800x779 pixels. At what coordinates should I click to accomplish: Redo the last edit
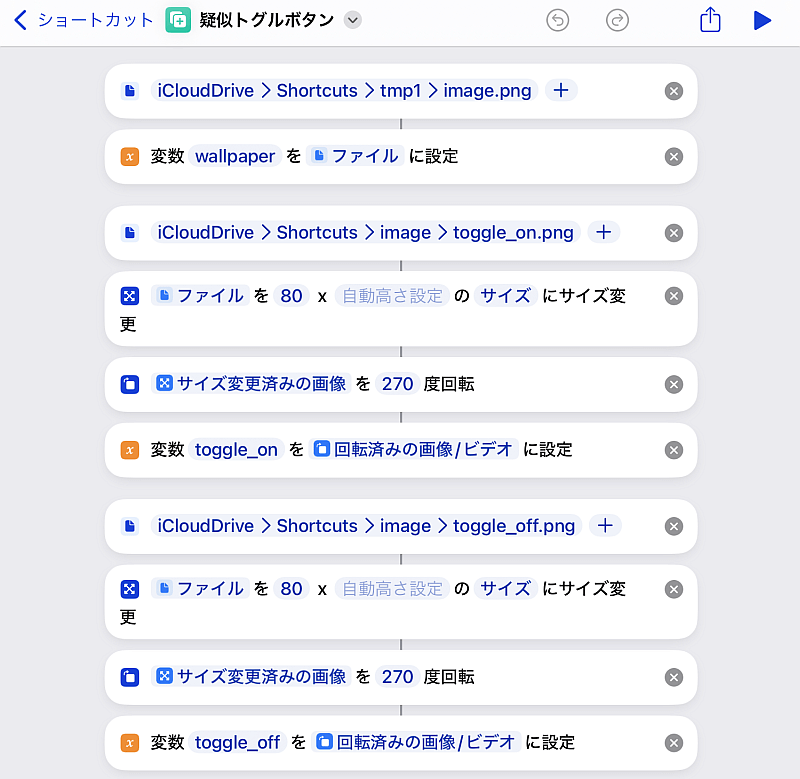click(x=618, y=20)
